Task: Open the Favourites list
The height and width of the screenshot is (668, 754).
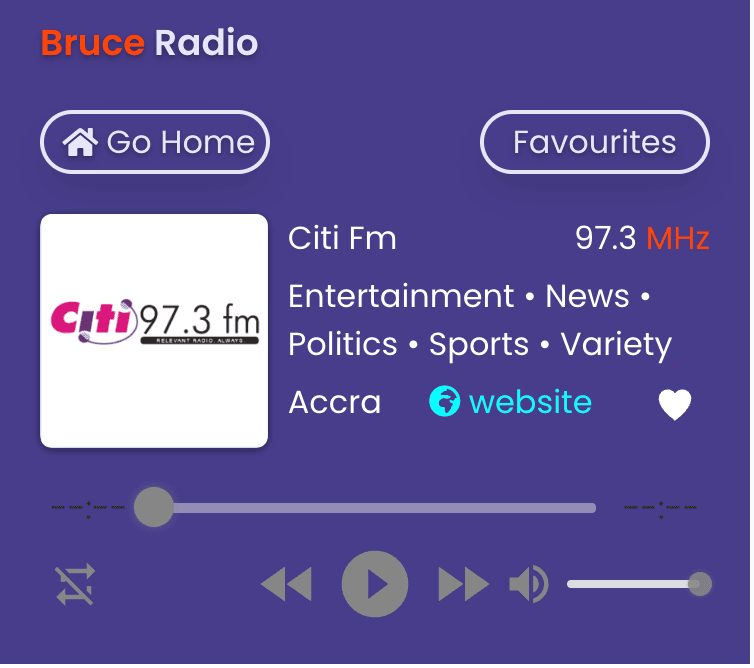Action: click(595, 142)
